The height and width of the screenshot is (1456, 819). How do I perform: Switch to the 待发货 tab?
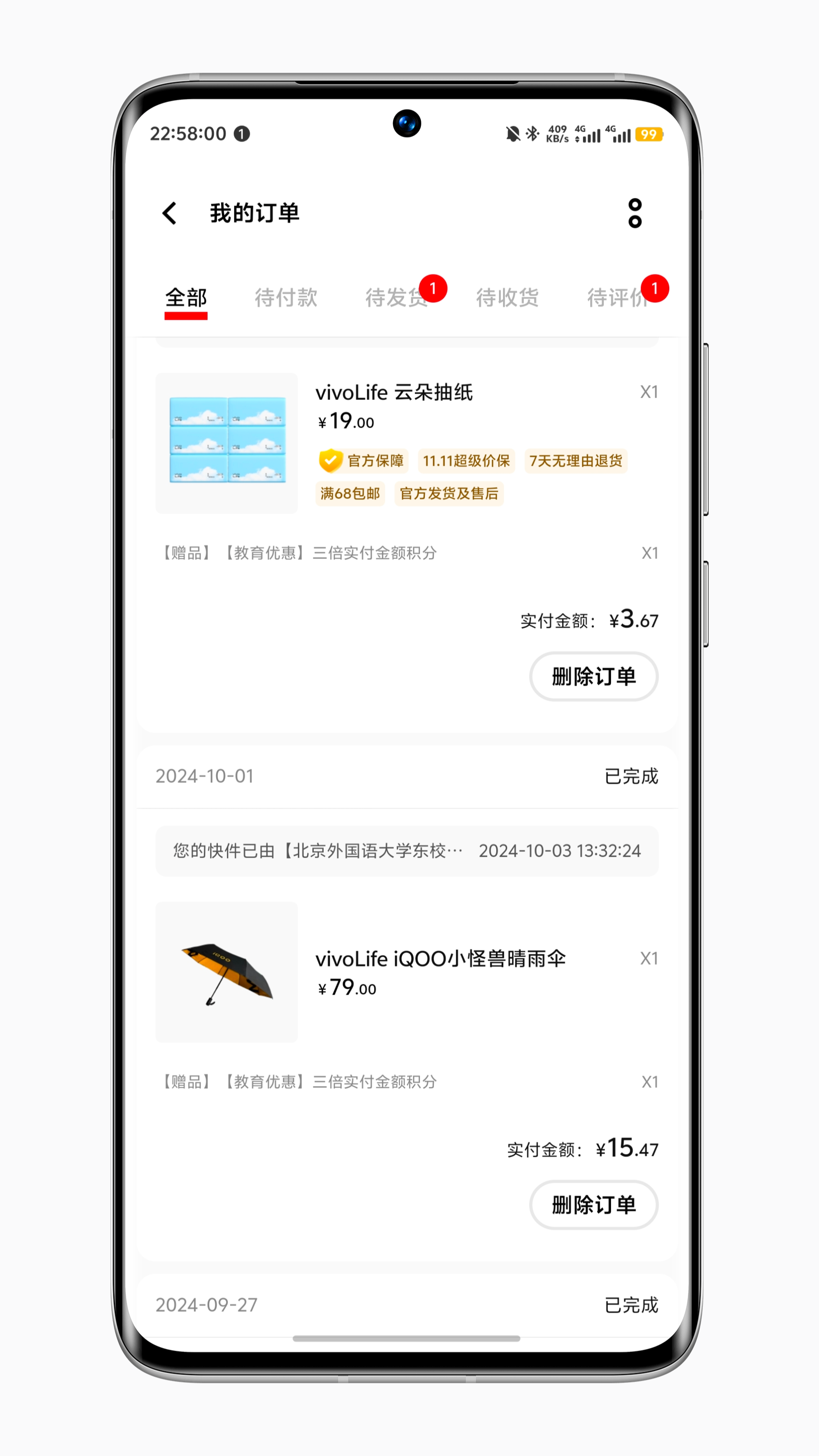[x=396, y=298]
